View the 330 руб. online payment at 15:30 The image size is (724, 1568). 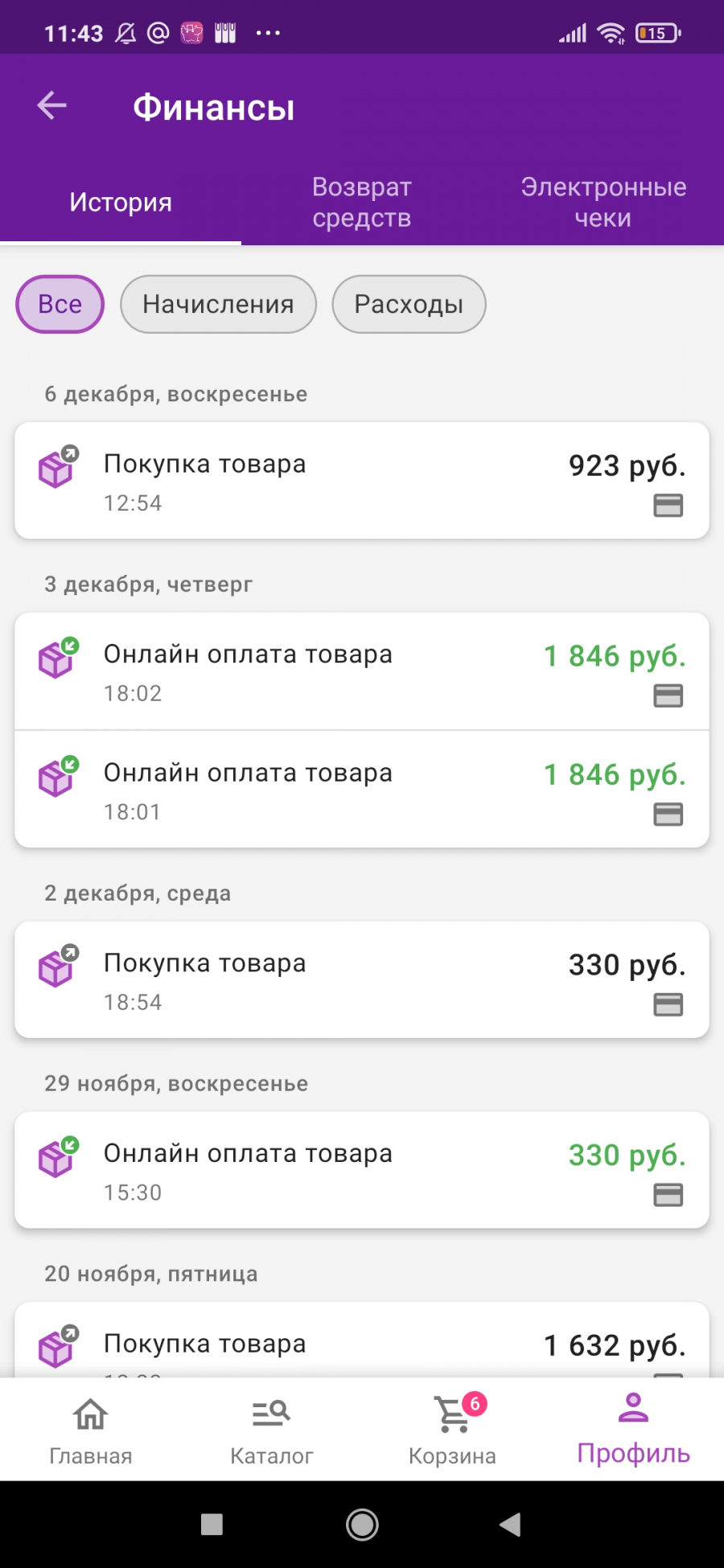coord(362,1170)
